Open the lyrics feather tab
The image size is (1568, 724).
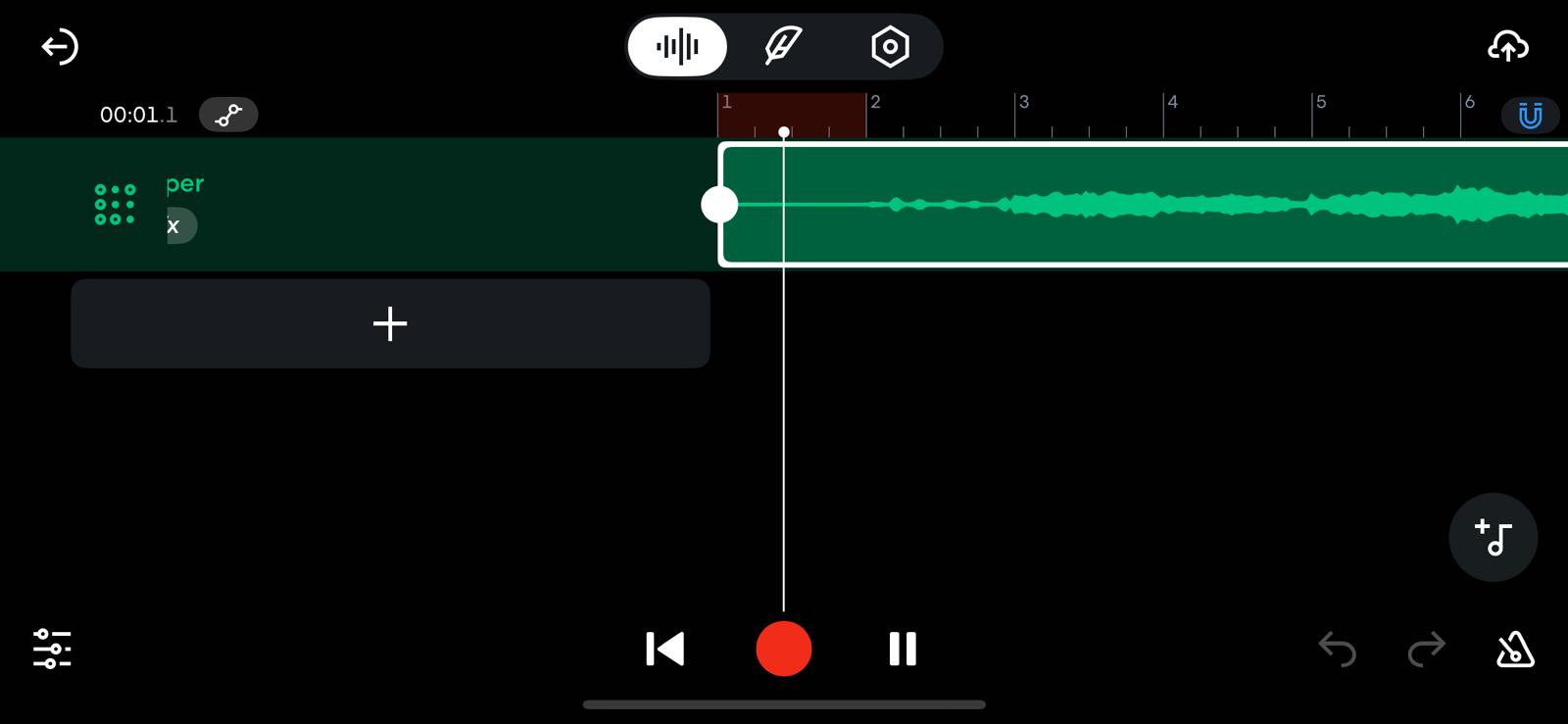point(783,47)
